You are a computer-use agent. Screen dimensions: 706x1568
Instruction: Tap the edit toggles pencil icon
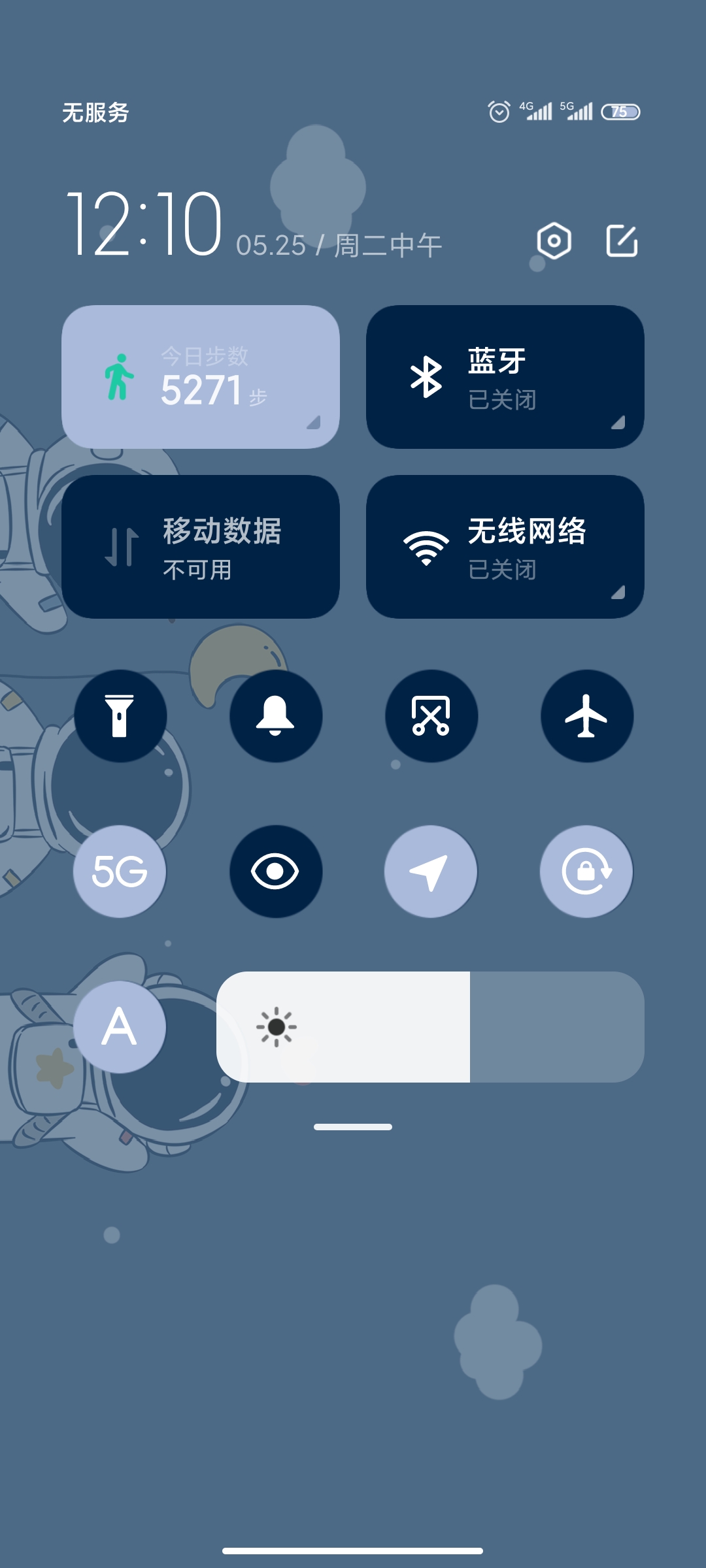point(622,240)
